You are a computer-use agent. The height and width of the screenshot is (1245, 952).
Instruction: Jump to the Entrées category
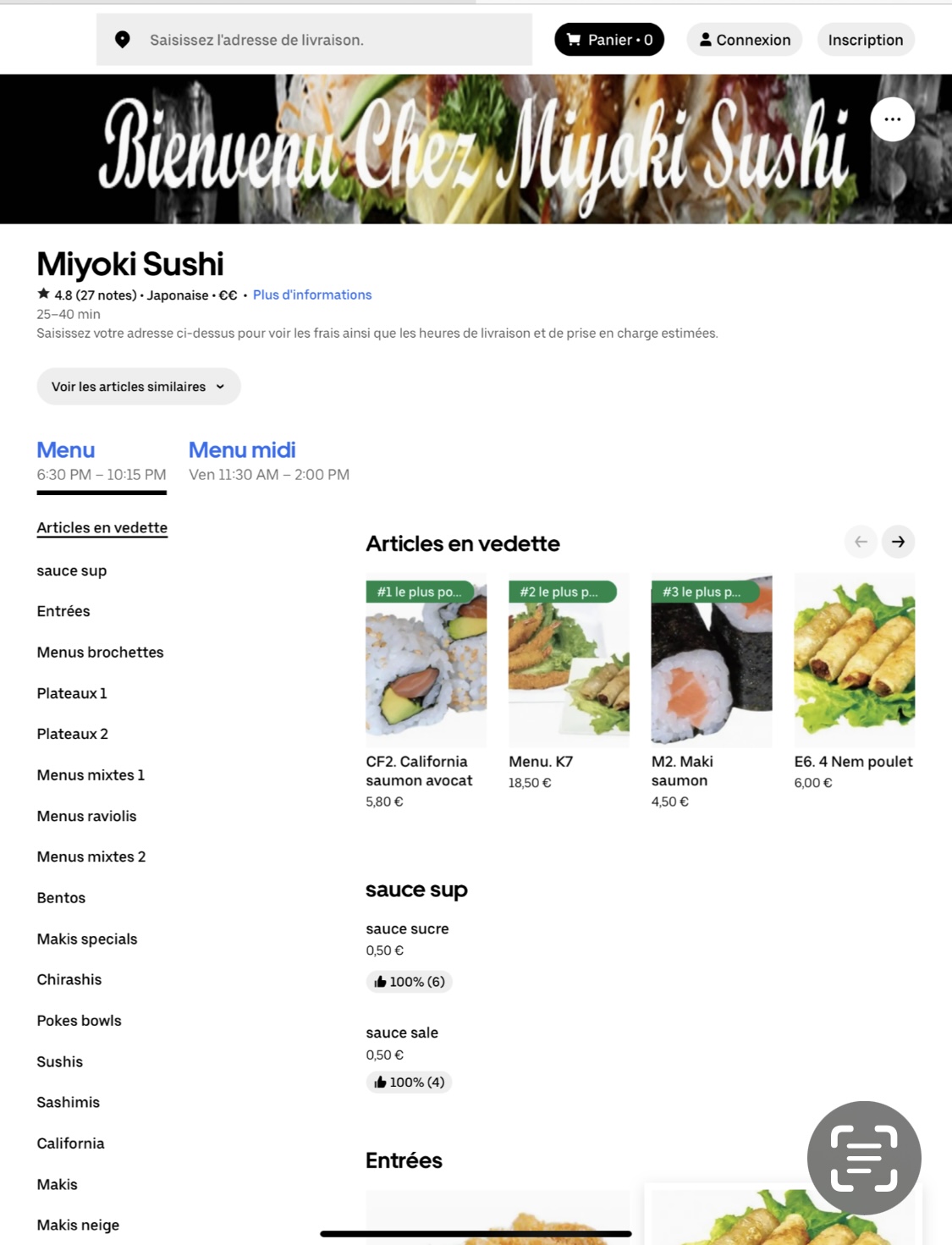pyautogui.click(x=63, y=611)
